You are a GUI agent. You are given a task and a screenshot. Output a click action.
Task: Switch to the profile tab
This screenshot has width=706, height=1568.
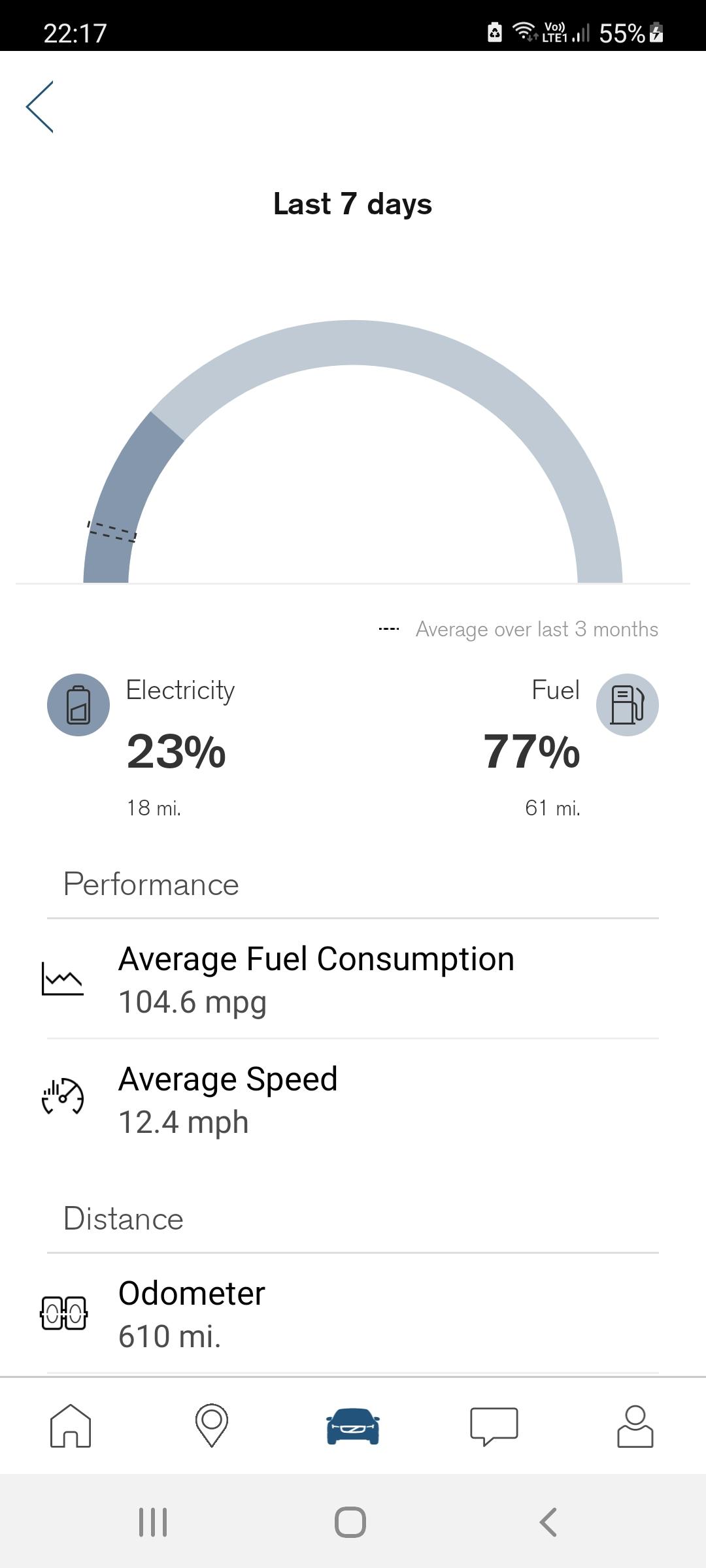[635, 1426]
